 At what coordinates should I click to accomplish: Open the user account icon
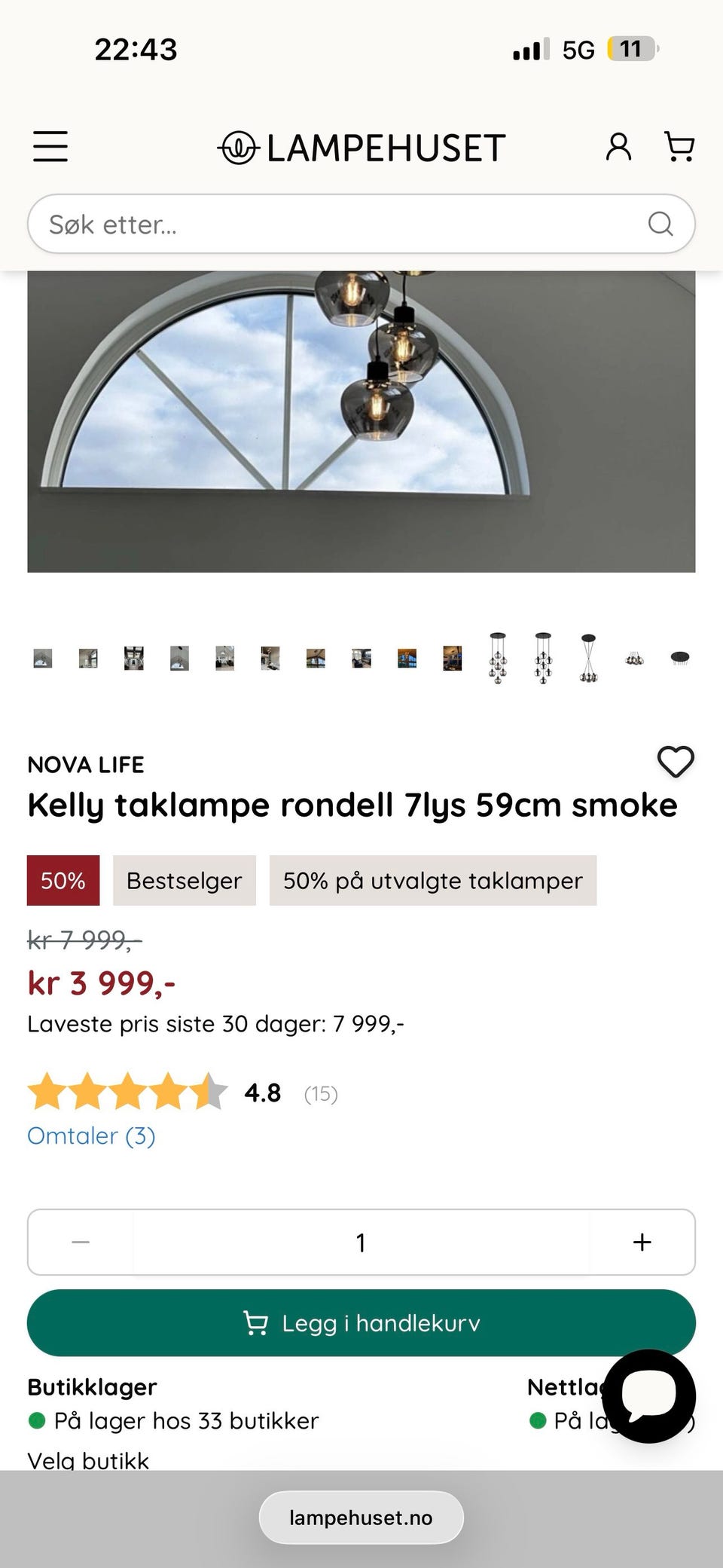click(x=618, y=146)
